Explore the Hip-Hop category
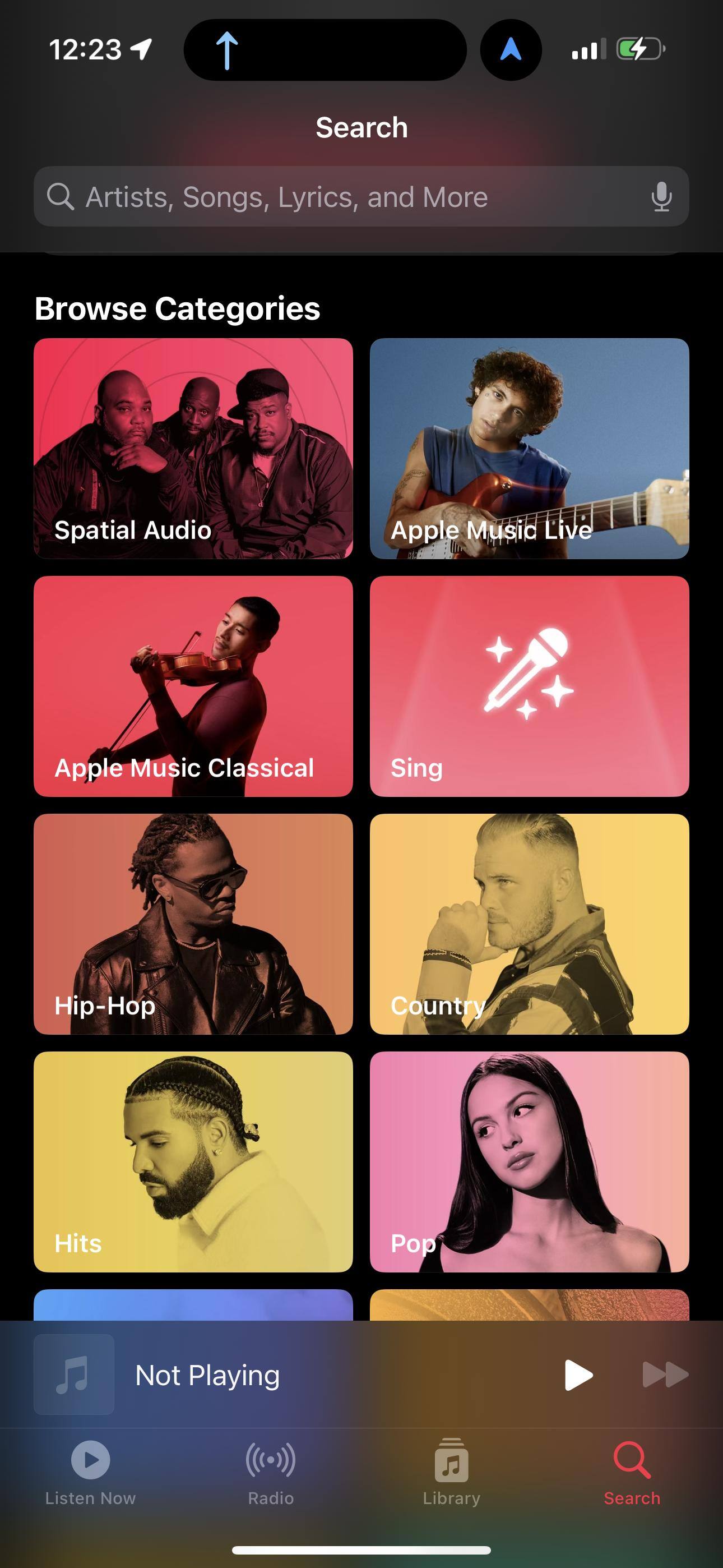This screenshot has width=723, height=1568. (193, 924)
